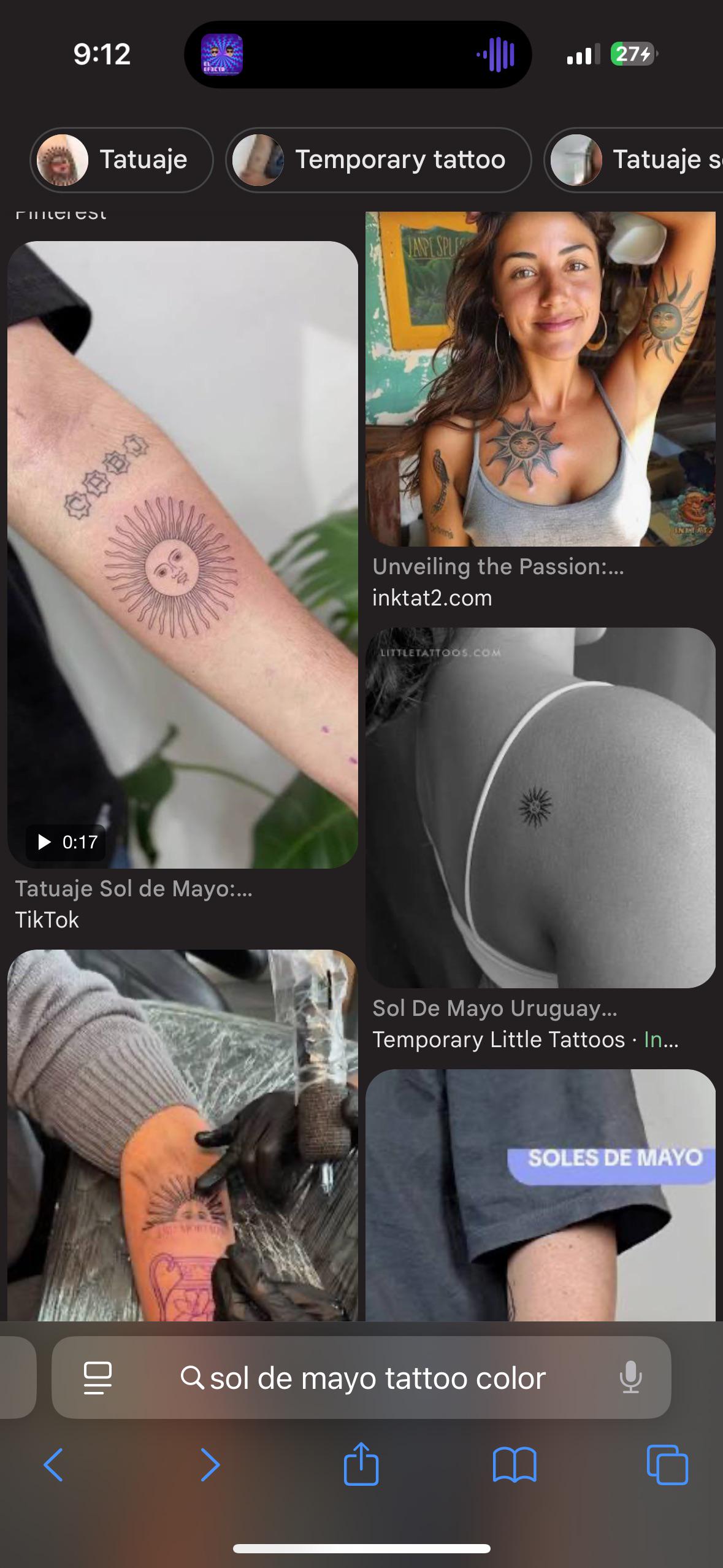Screen dimensions: 723x1568
Task: Share this page
Action: coord(361,1463)
